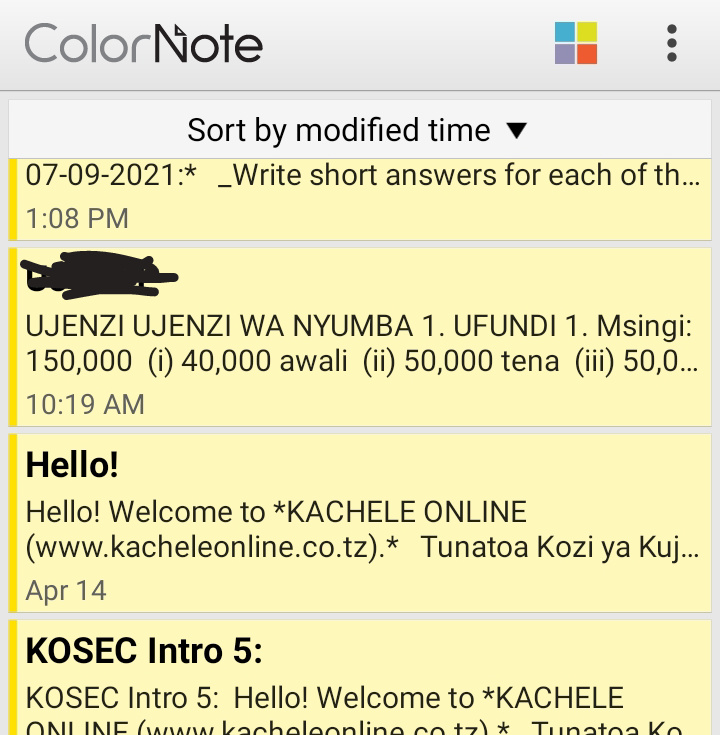Screen dimensions: 720x735
Task: Open the Hello! note from Apr 14
Action: pos(360,523)
